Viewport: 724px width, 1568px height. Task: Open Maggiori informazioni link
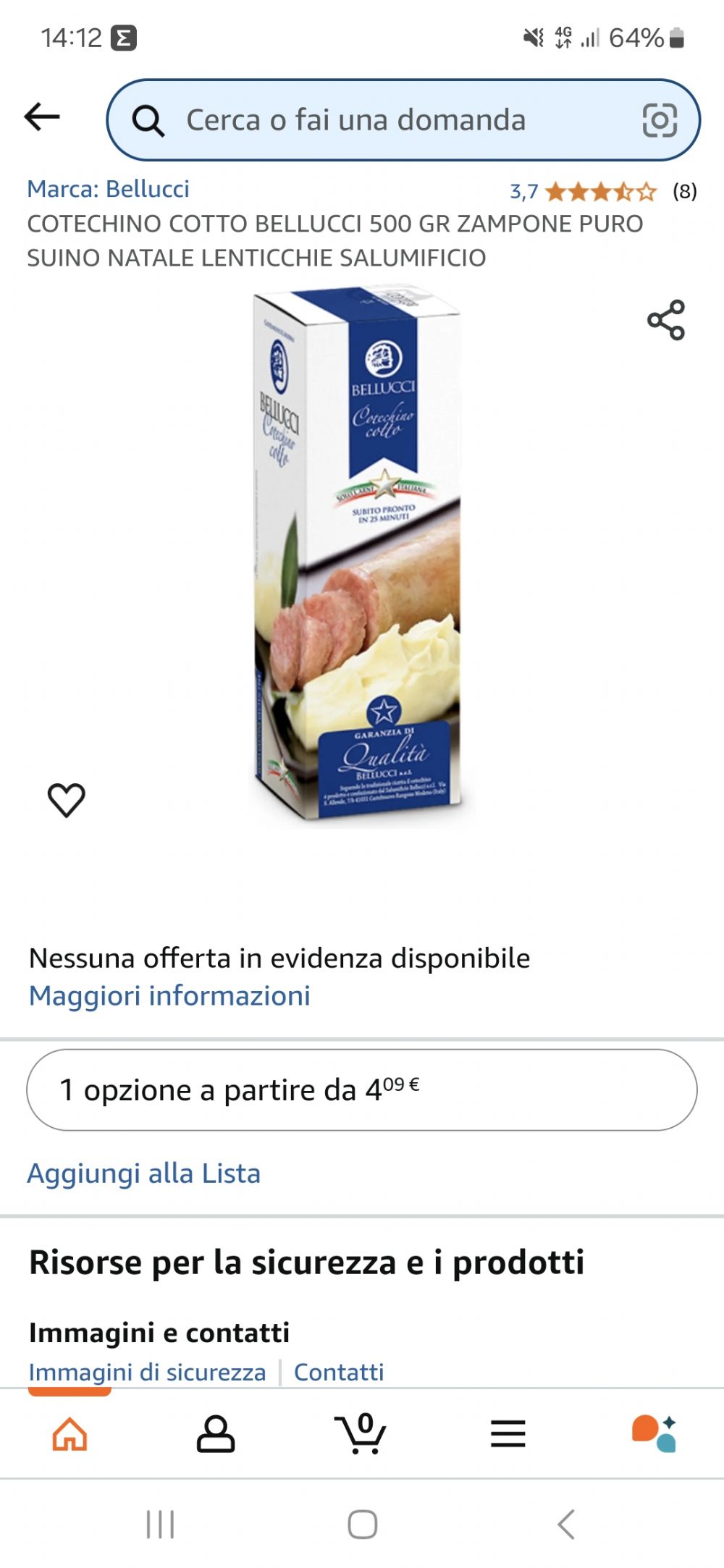pyautogui.click(x=169, y=996)
